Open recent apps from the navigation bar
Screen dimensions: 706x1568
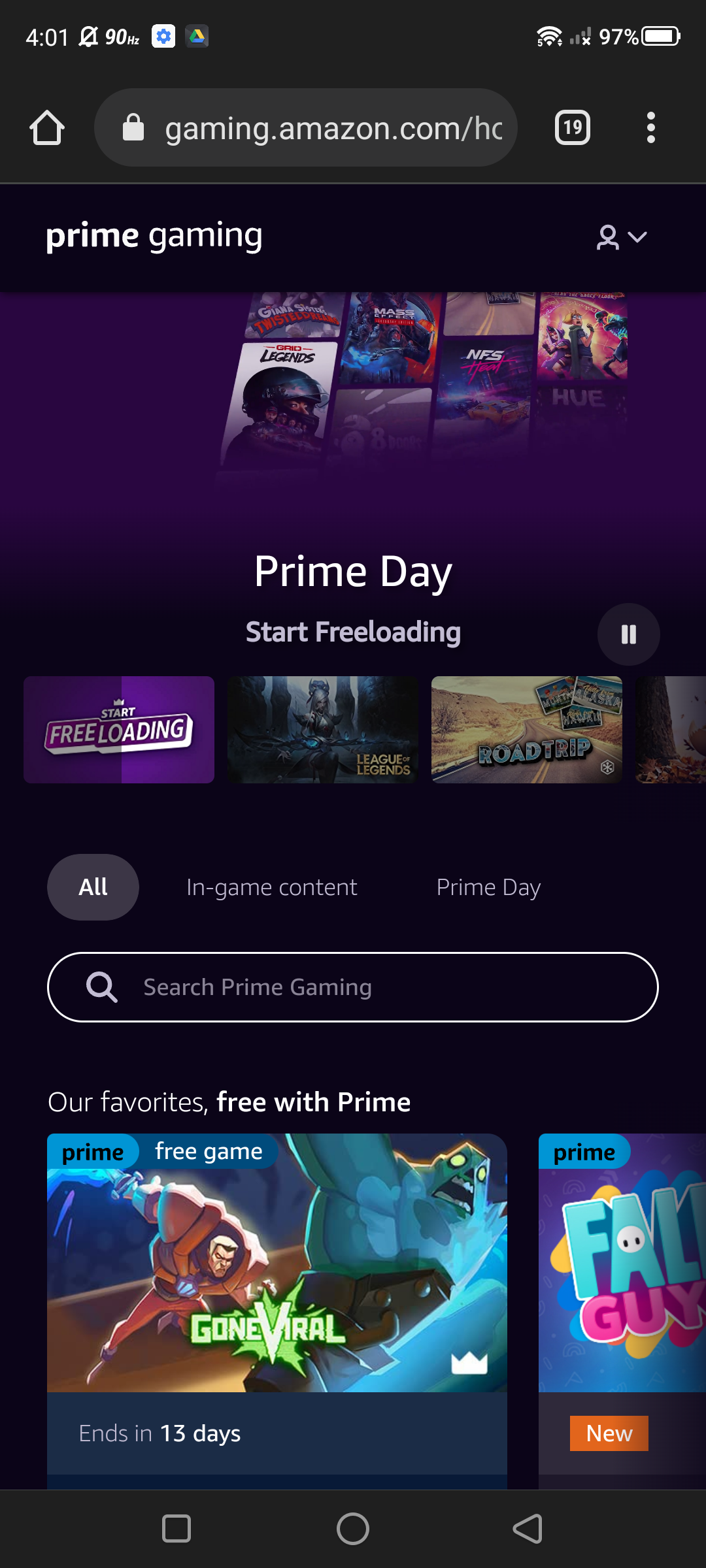[176, 1529]
